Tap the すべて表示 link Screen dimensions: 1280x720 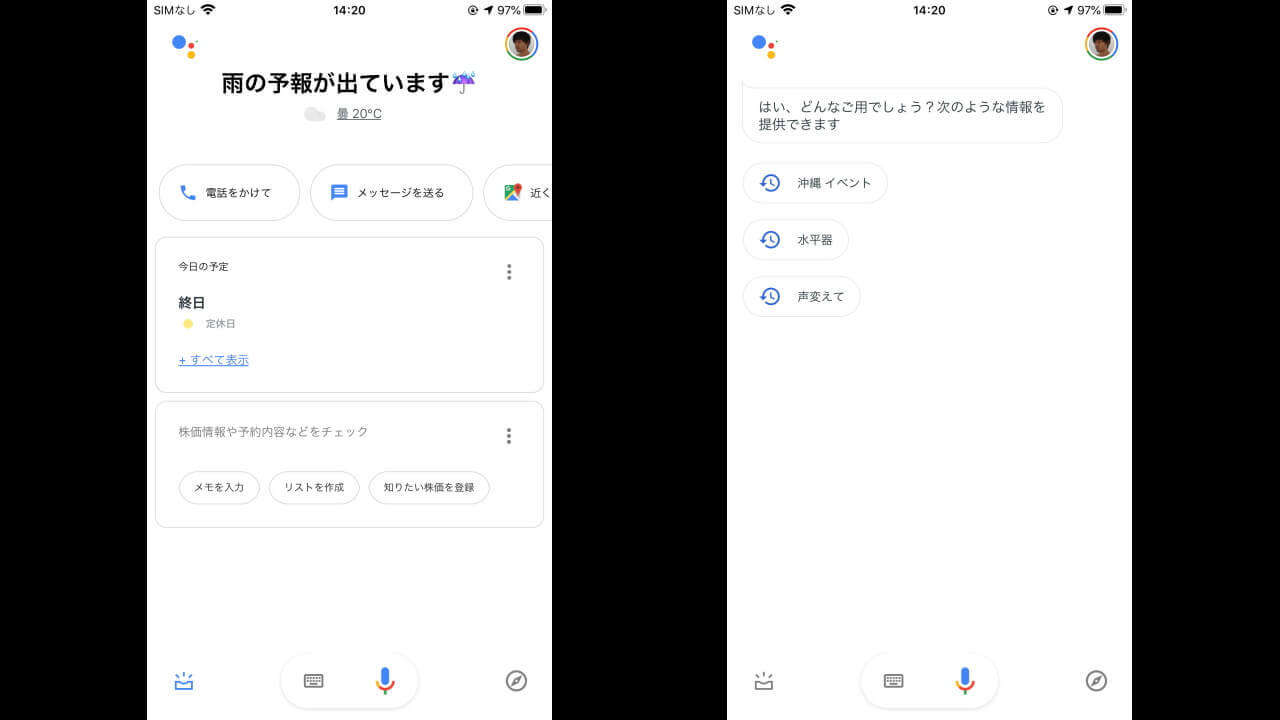[214, 360]
